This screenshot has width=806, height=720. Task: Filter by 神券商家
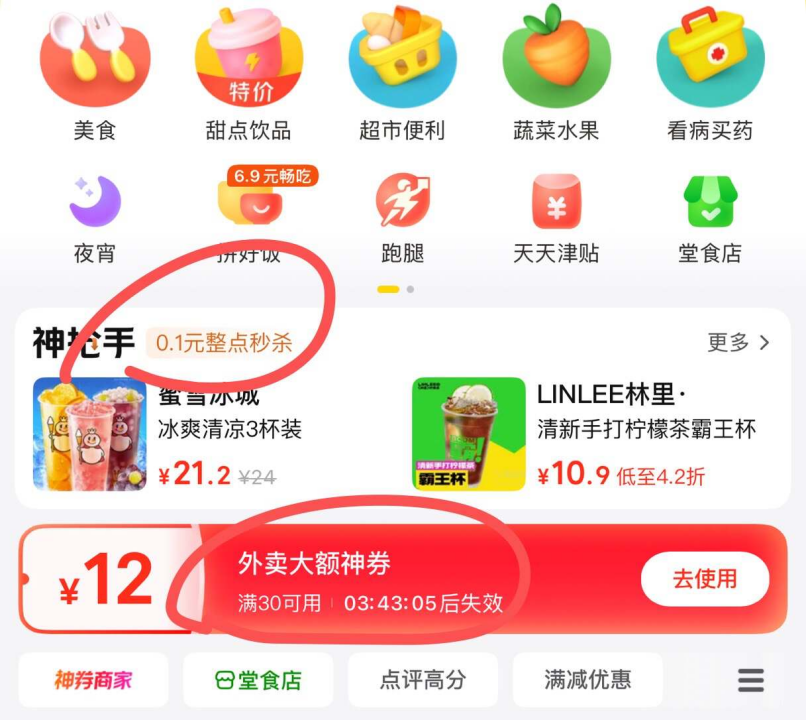[93, 680]
